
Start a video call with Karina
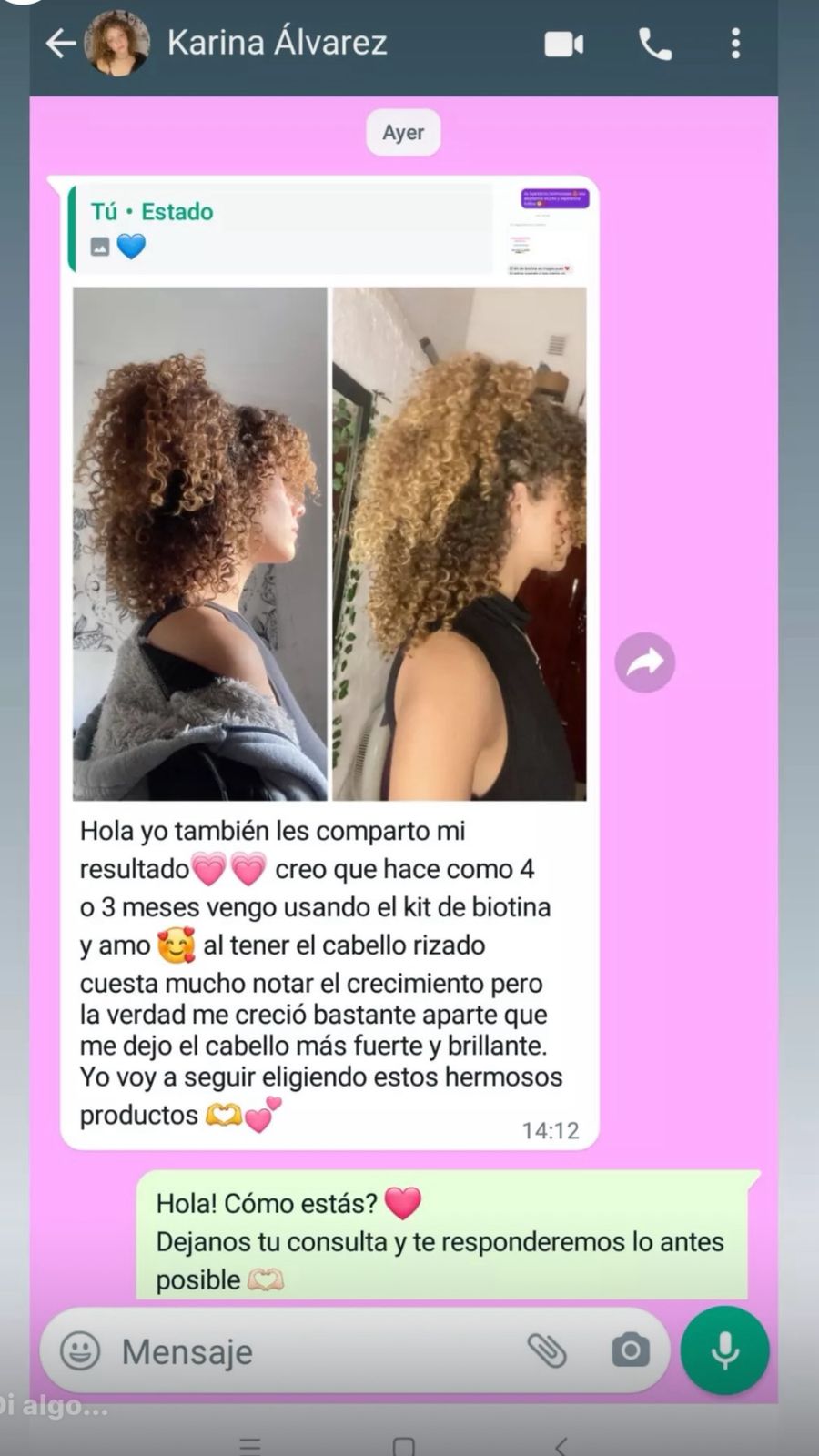[564, 44]
